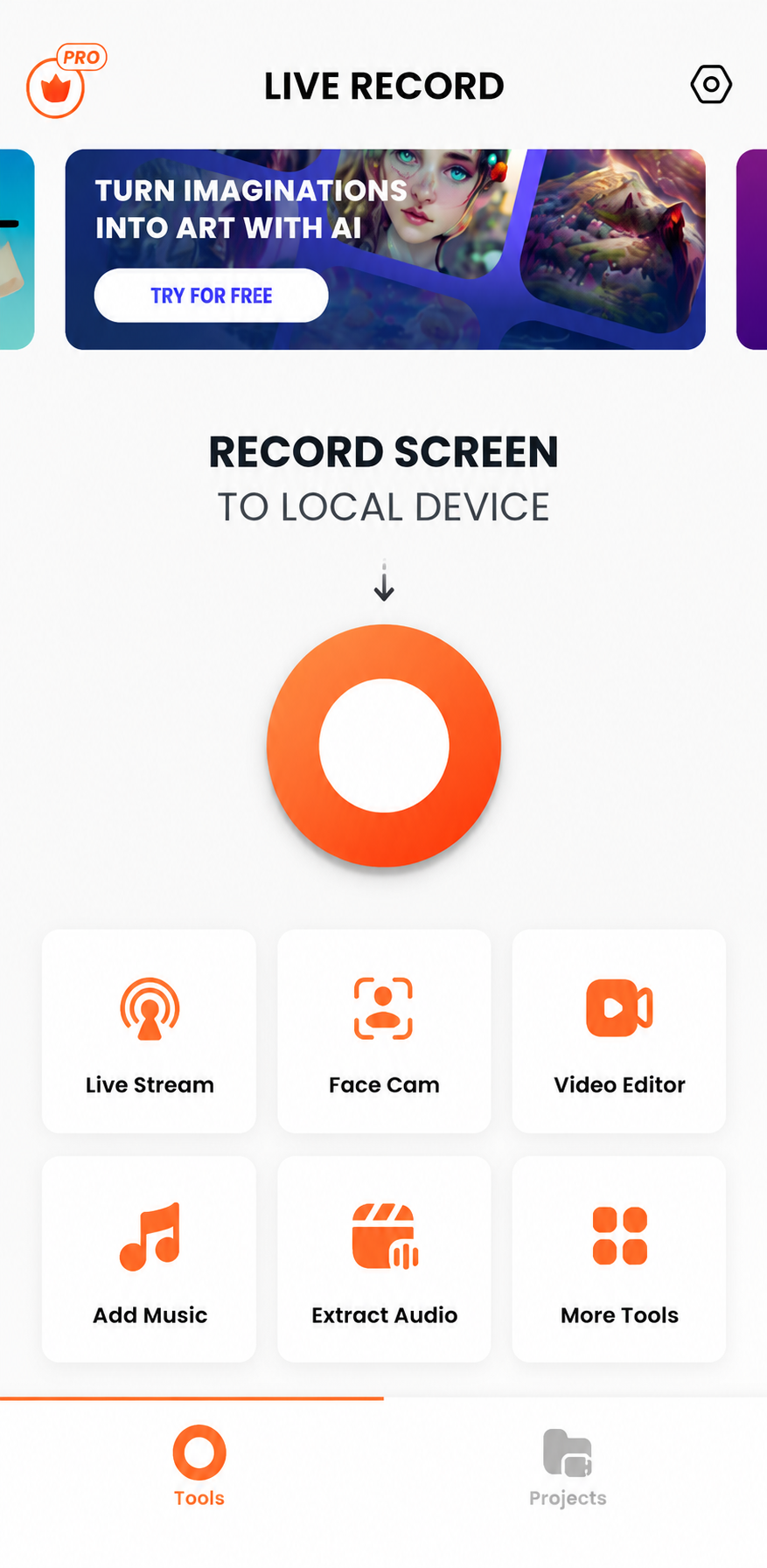Image resolution: width=767 pixels, height=1568 pixels.
Task: Select the Add Music tool
Action: coord(150,1259)
